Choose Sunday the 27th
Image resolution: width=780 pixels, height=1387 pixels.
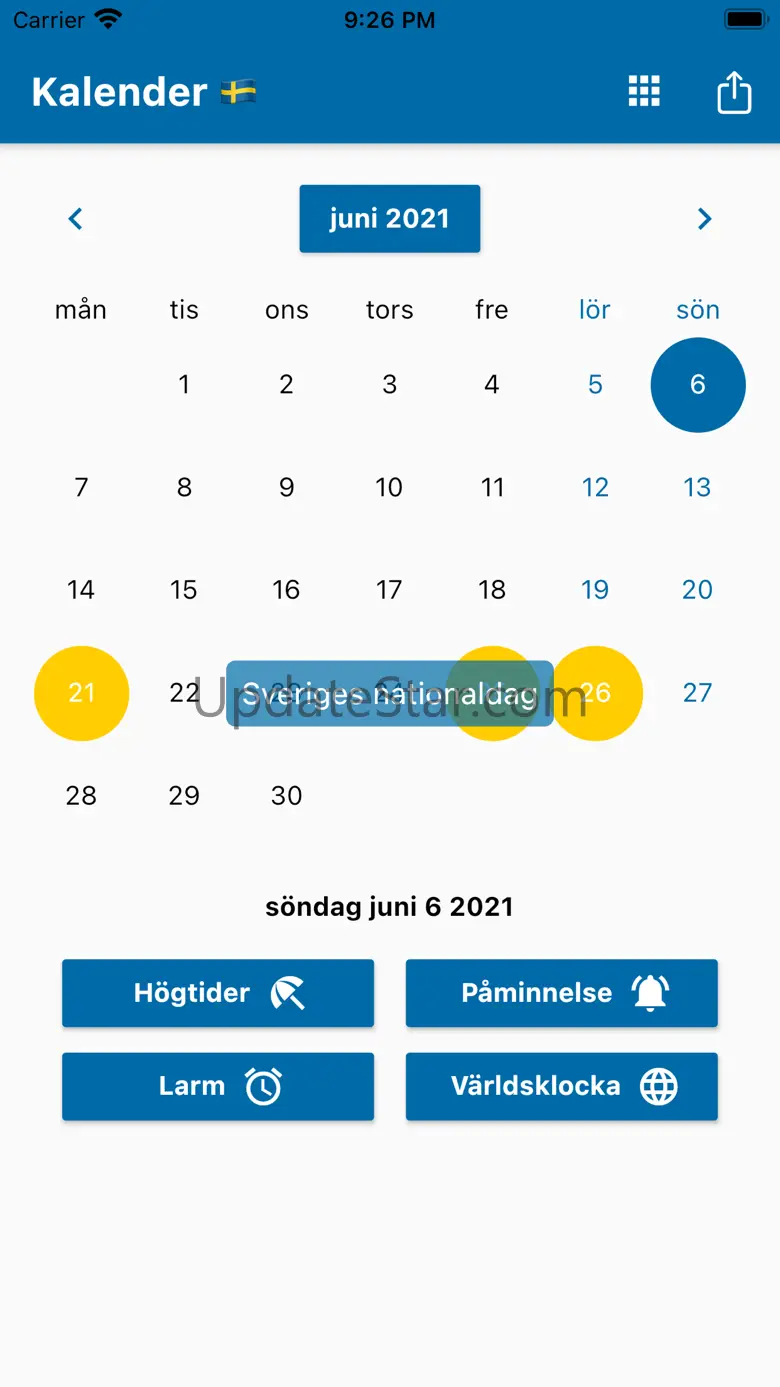(698, 693)
